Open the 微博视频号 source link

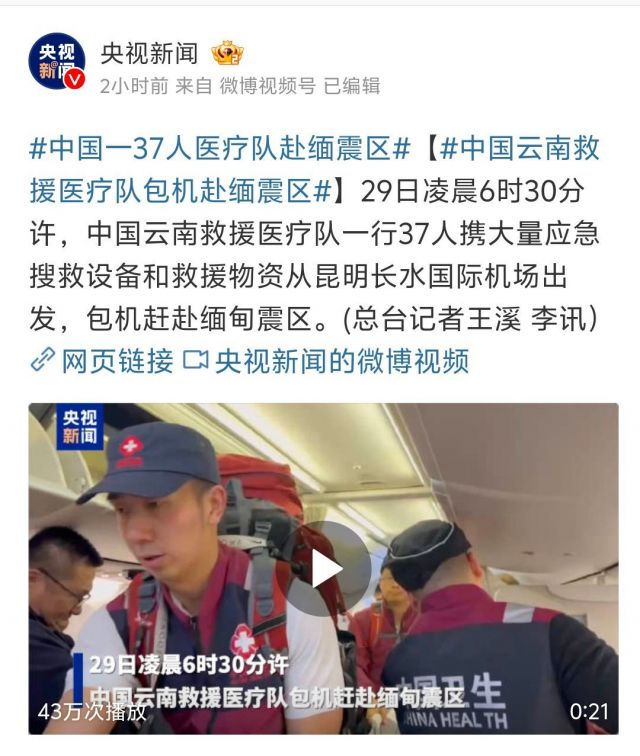pyautogui.click(x=267, y=86)
